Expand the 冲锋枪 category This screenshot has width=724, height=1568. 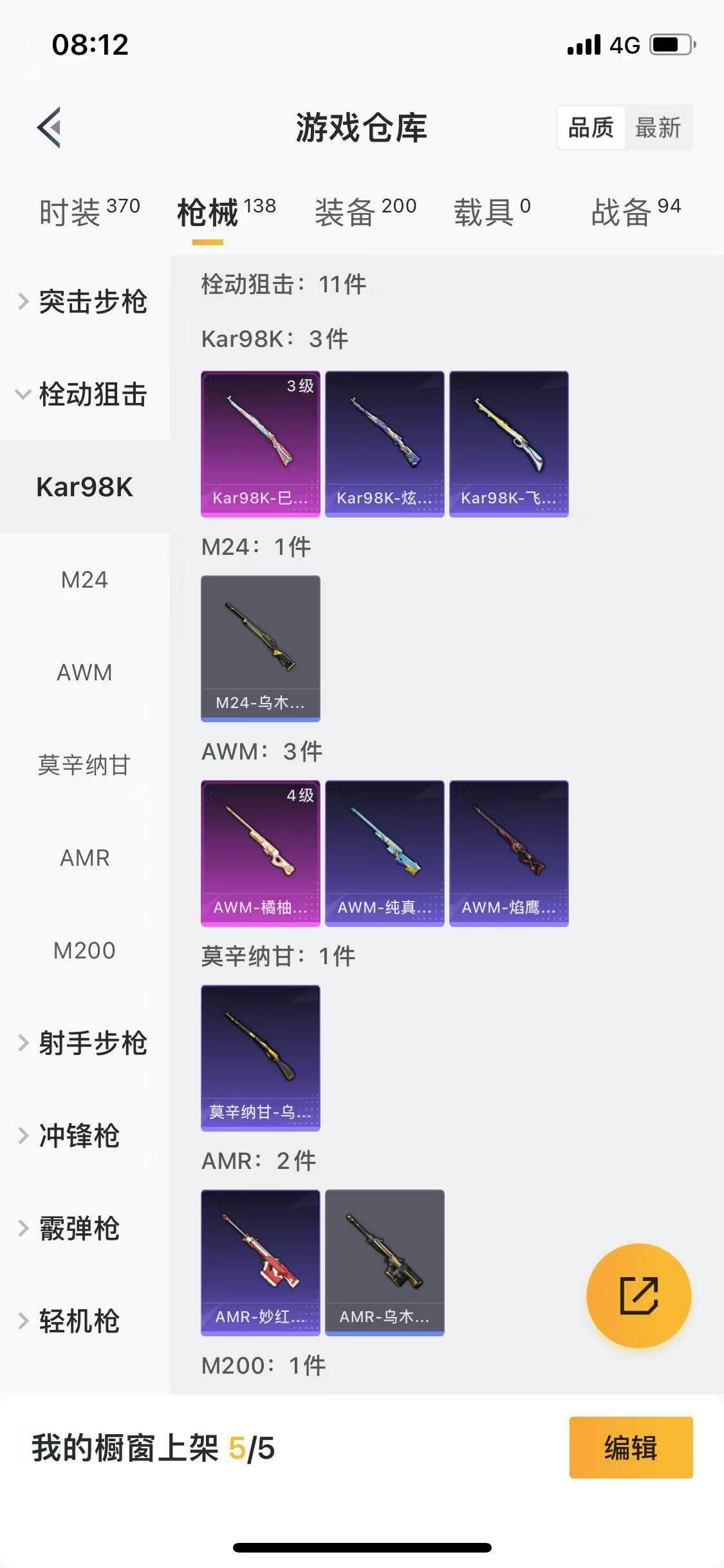click(77, 1136)
